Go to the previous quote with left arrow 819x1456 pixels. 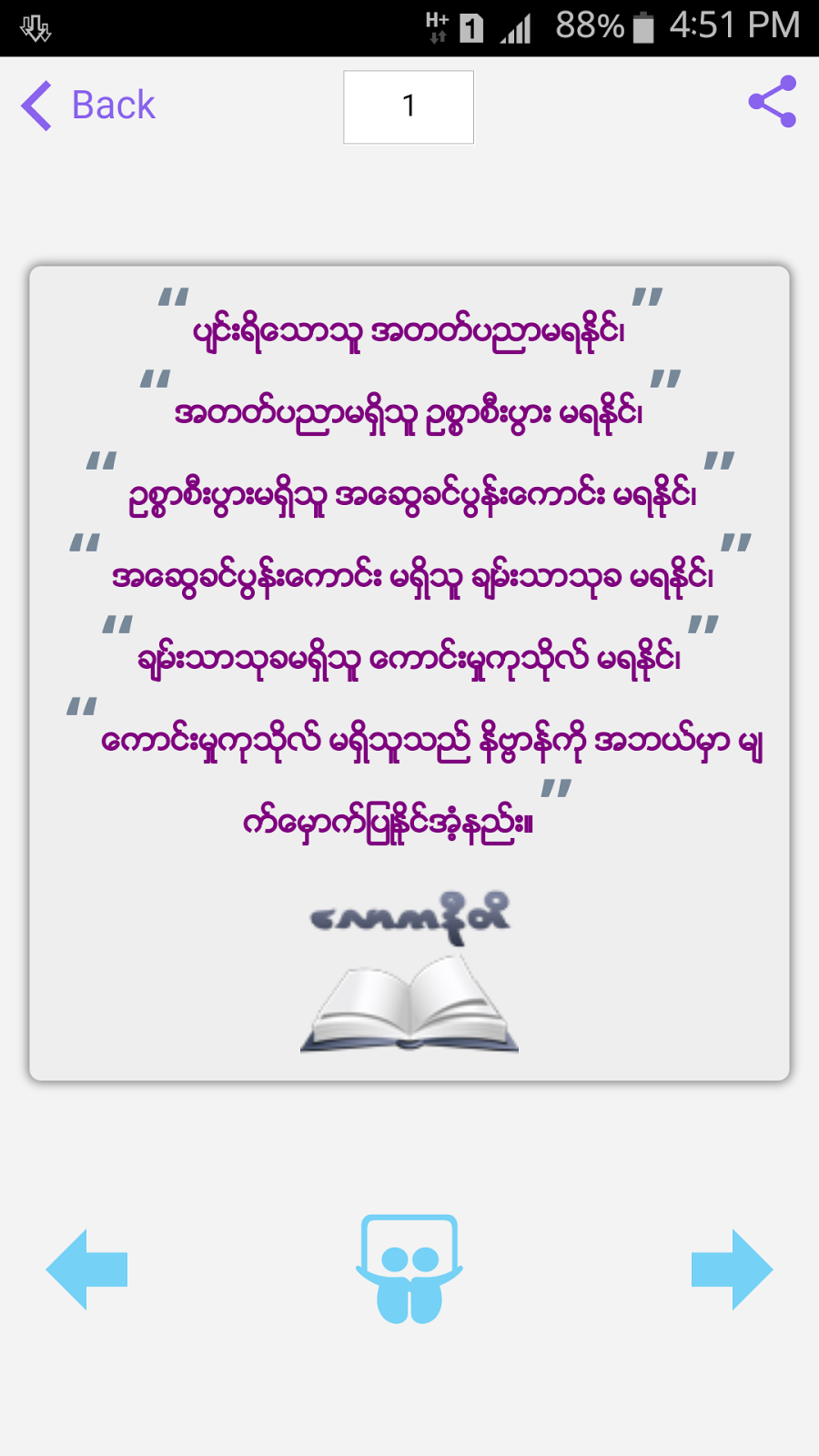tap(87, 1269)
